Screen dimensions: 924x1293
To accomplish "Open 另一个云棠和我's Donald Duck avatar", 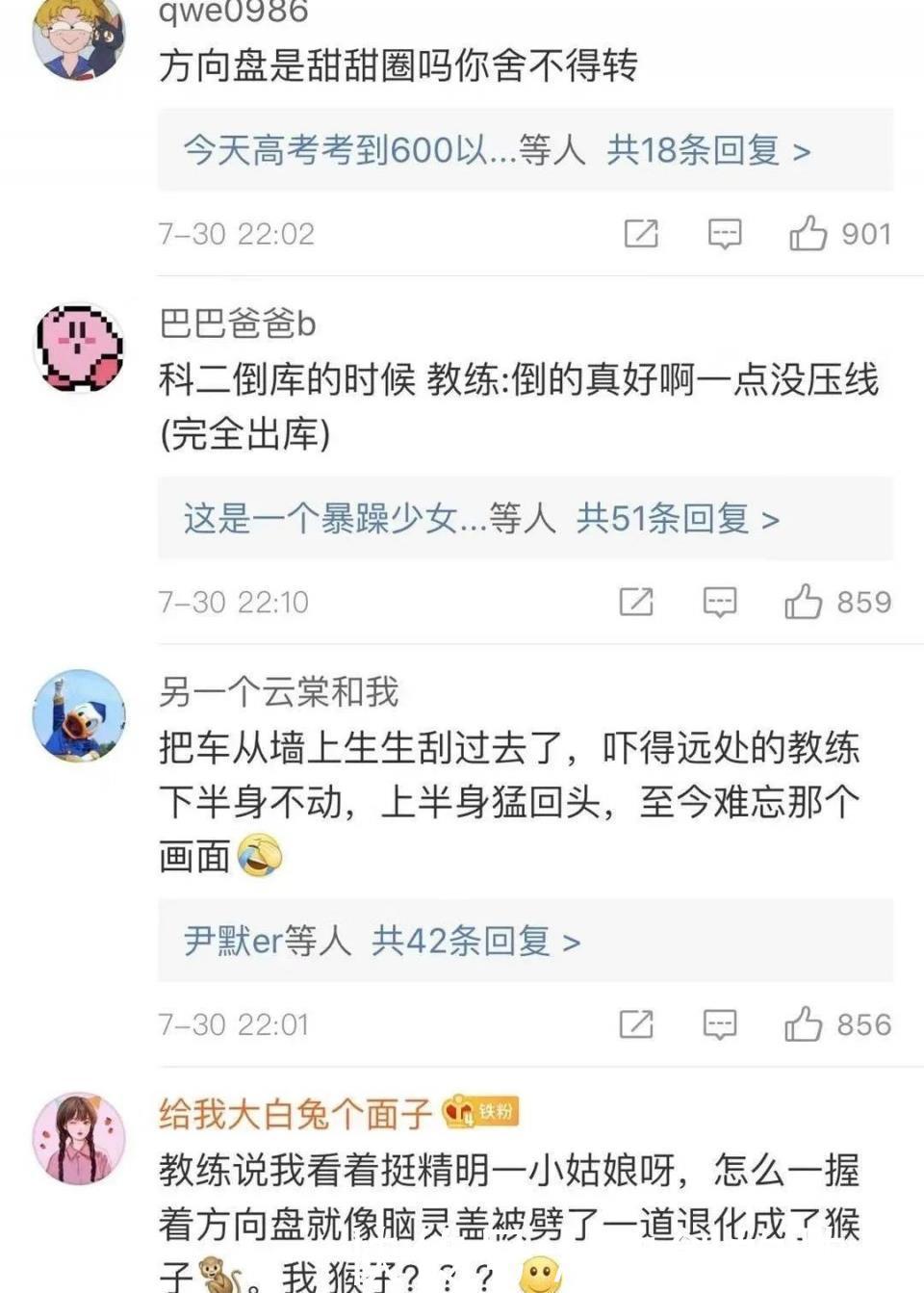I will pos(79,717).
